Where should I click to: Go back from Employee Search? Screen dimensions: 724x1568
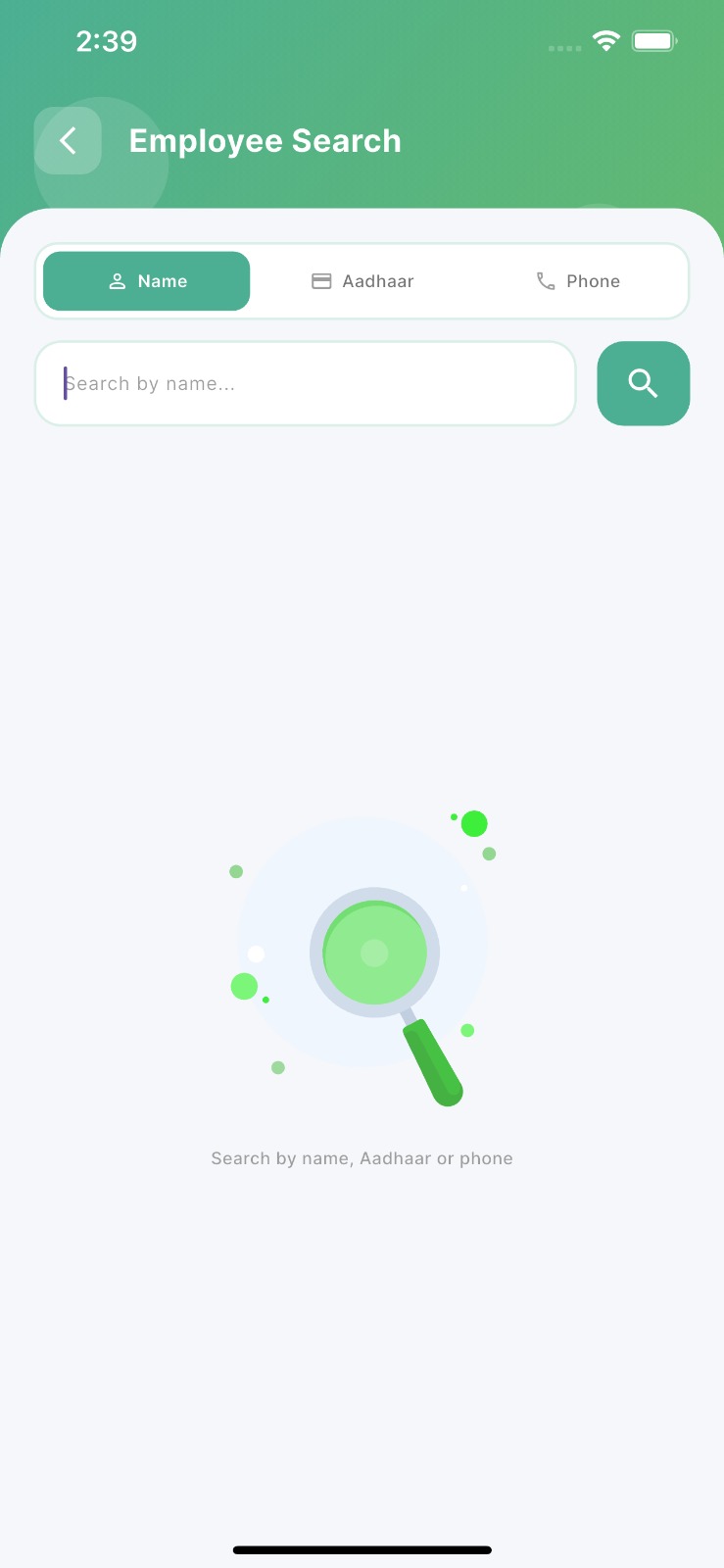68,141
